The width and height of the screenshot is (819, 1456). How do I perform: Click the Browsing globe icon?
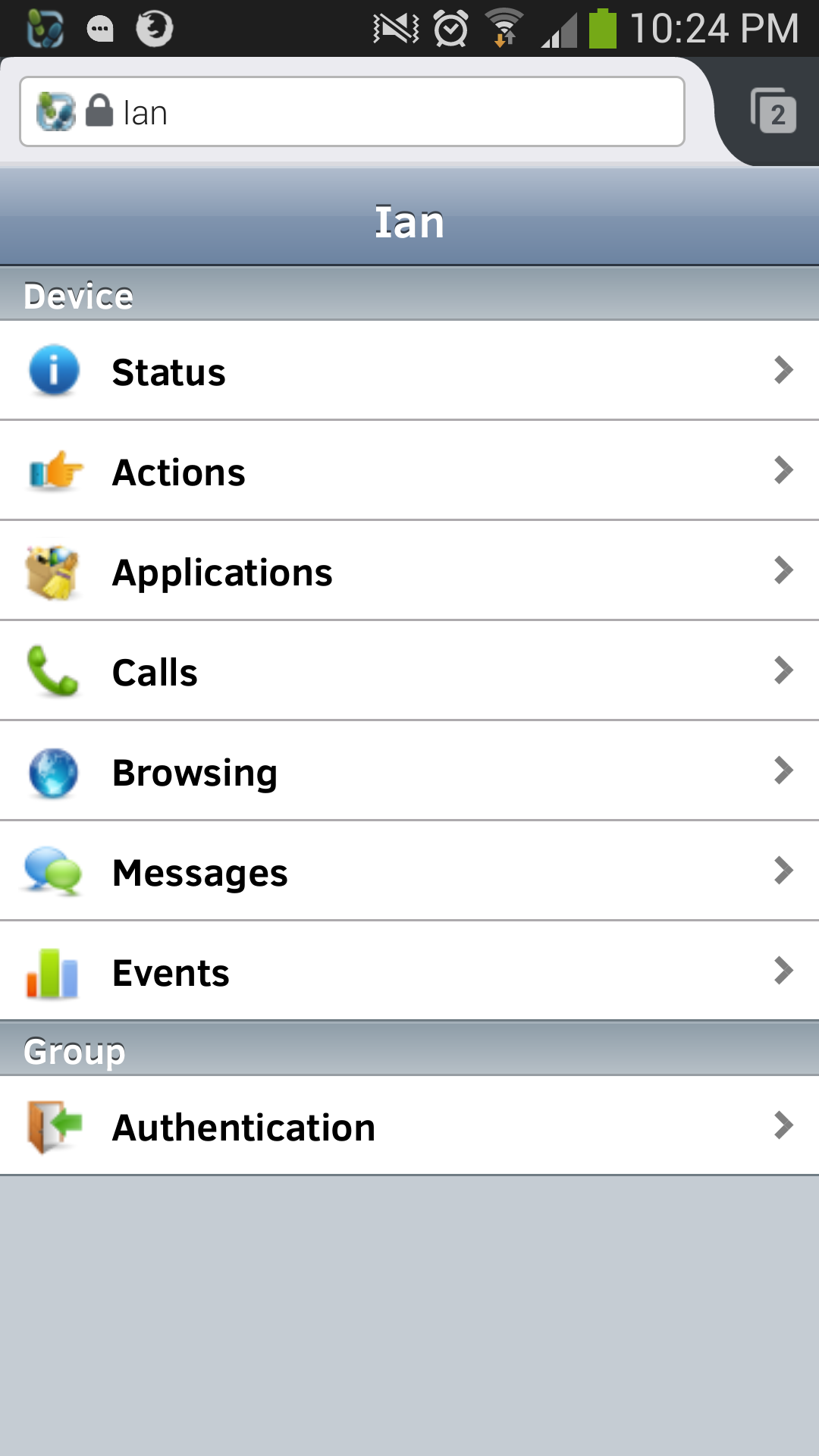[x=52, y=771]
